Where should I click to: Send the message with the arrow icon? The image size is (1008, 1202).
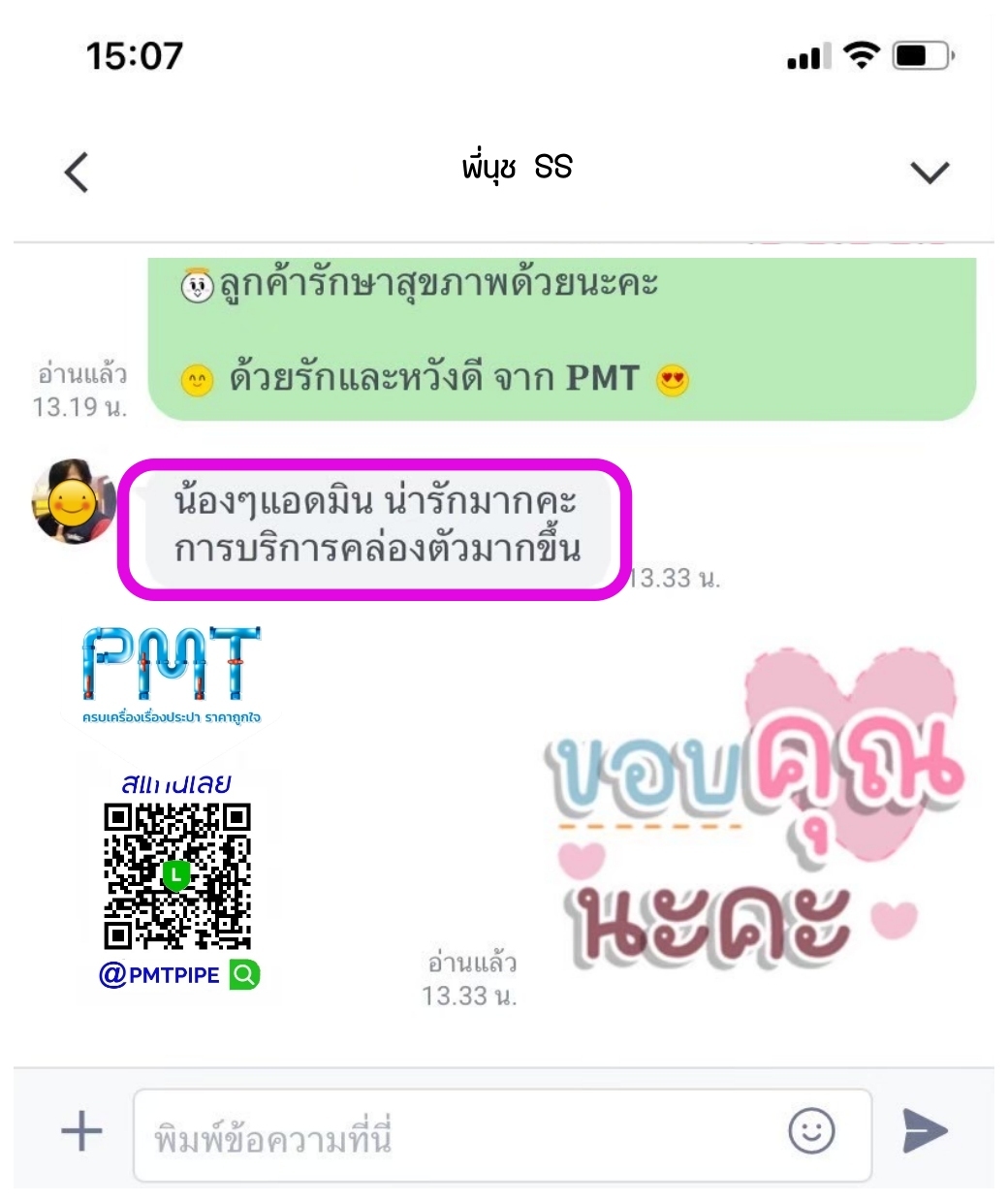pos(924,1131)
